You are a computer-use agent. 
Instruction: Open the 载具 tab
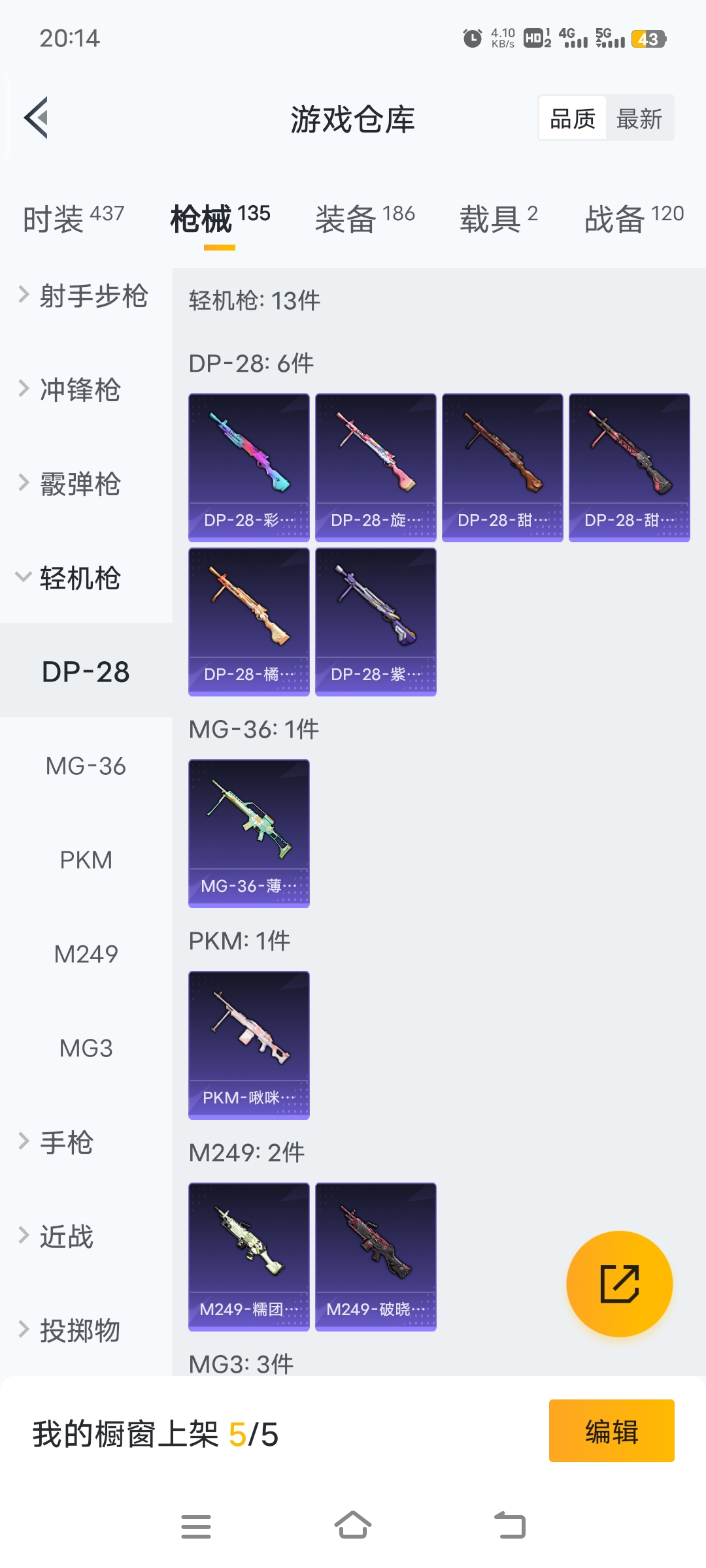[x=498, y=219]
